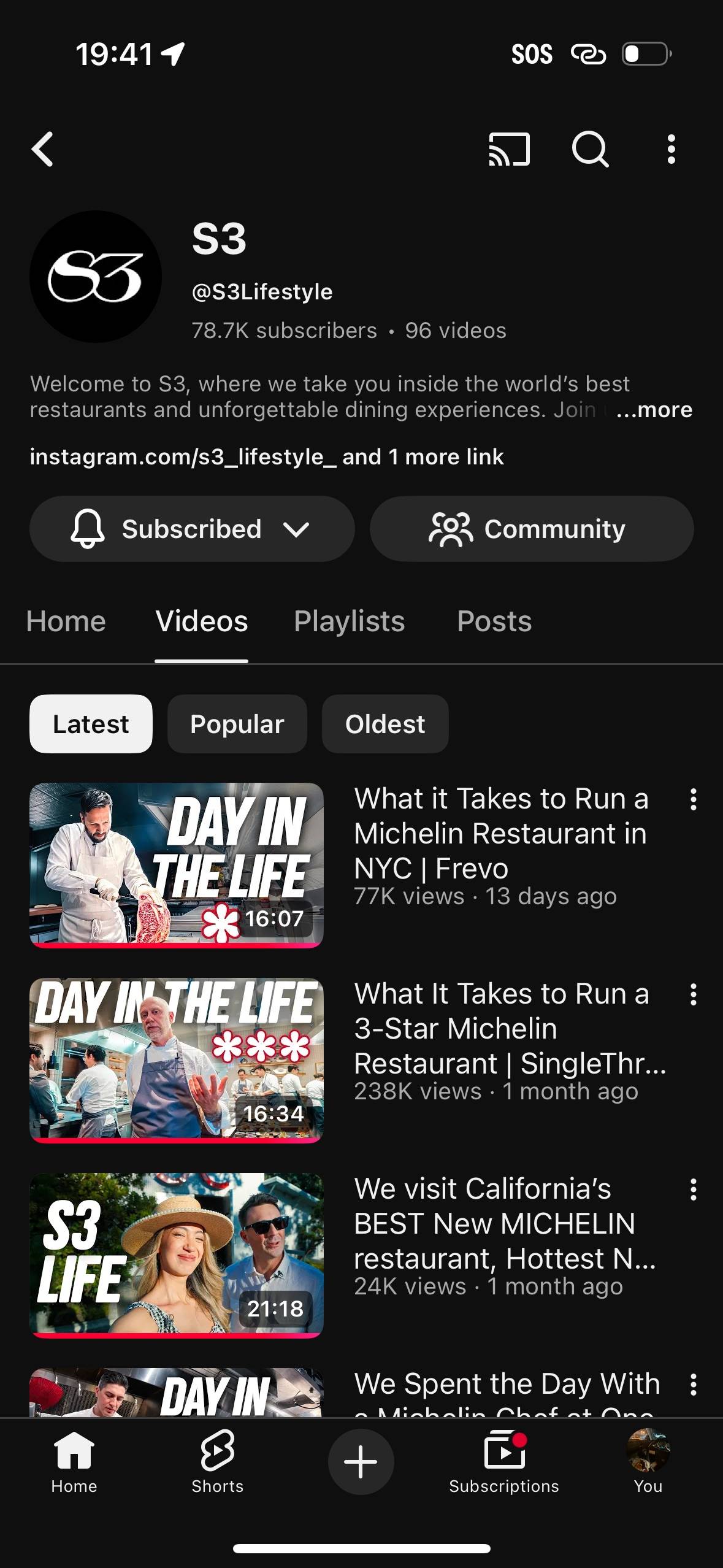Switch to the Playlists tab
The height and width of the screenshot is (1568, 723).
(349, 621)
